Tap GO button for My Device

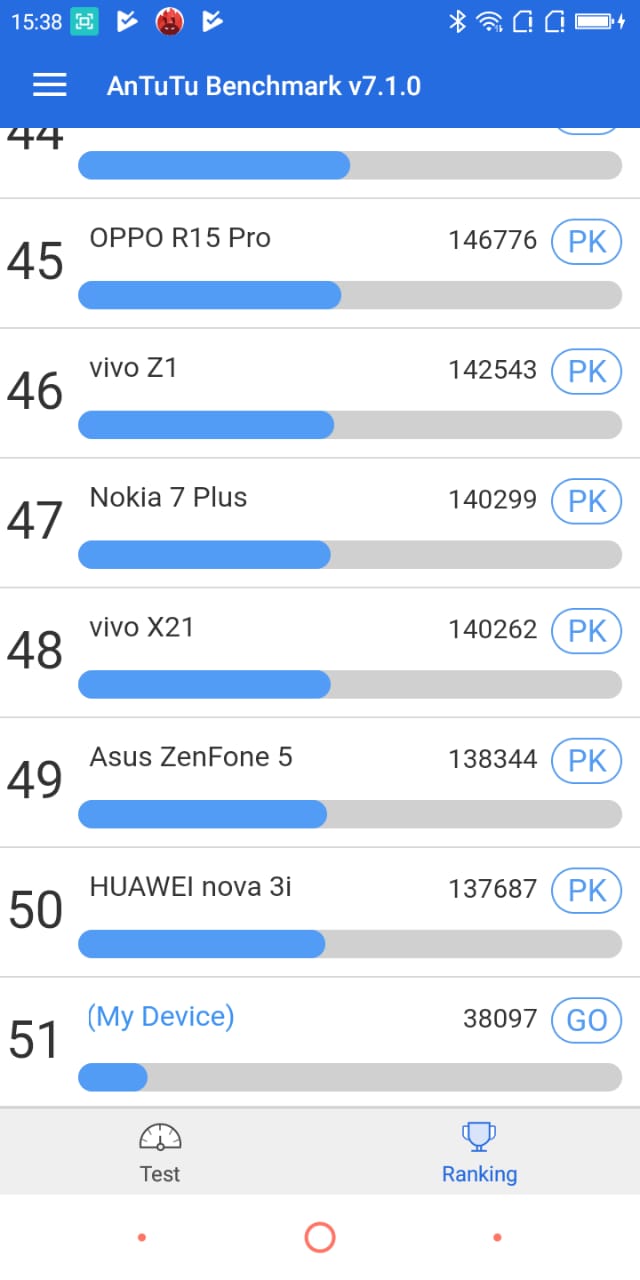coord(586,1019)
